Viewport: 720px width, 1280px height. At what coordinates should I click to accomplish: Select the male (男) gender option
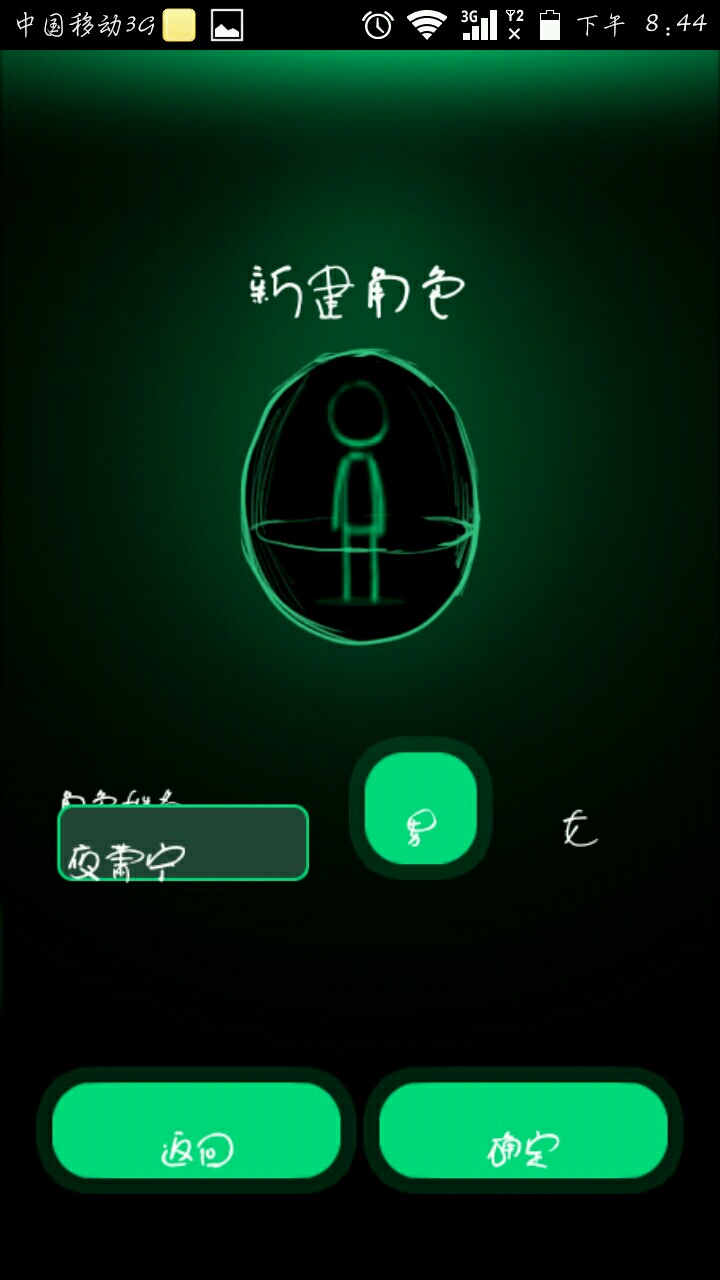point(420,808)
